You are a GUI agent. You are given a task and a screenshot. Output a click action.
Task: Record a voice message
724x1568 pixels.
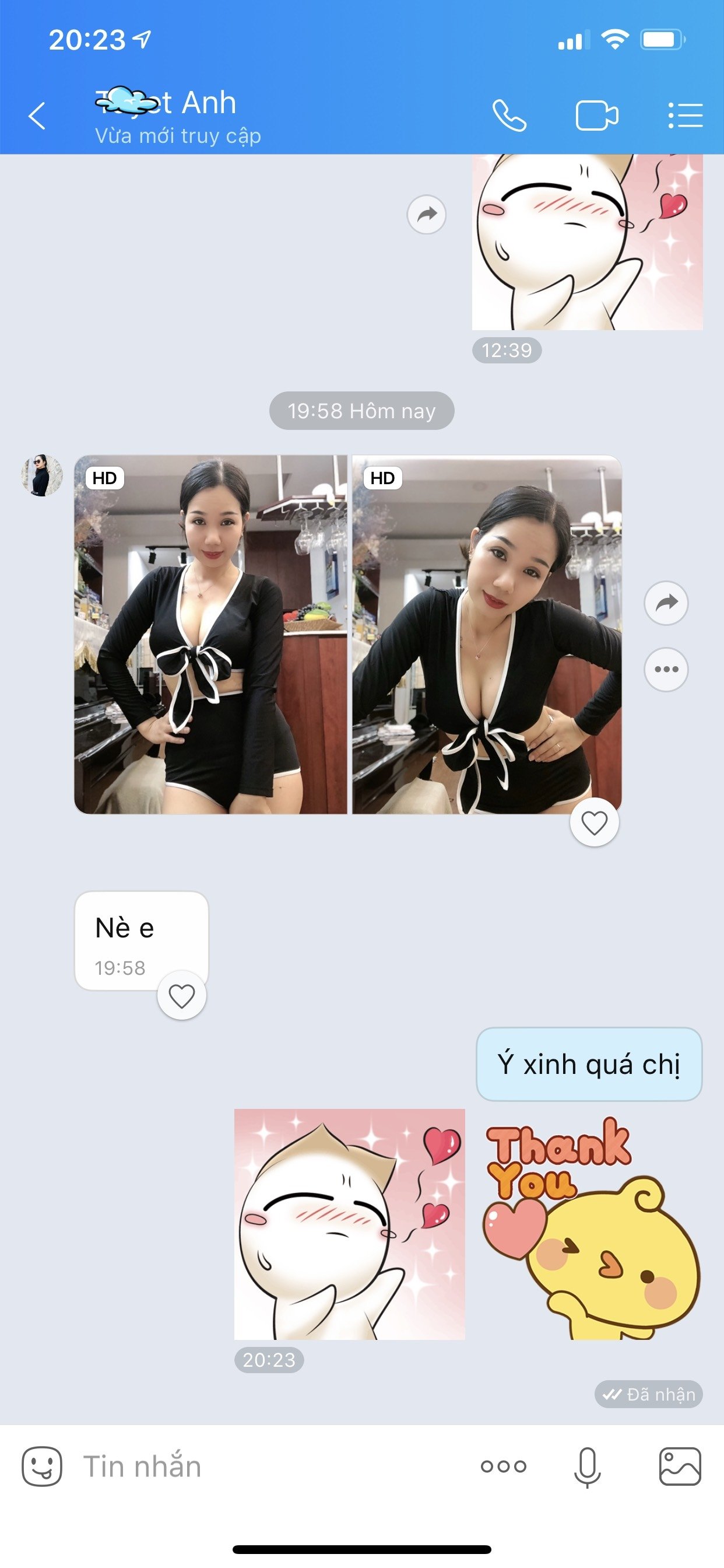[588, 1467]
